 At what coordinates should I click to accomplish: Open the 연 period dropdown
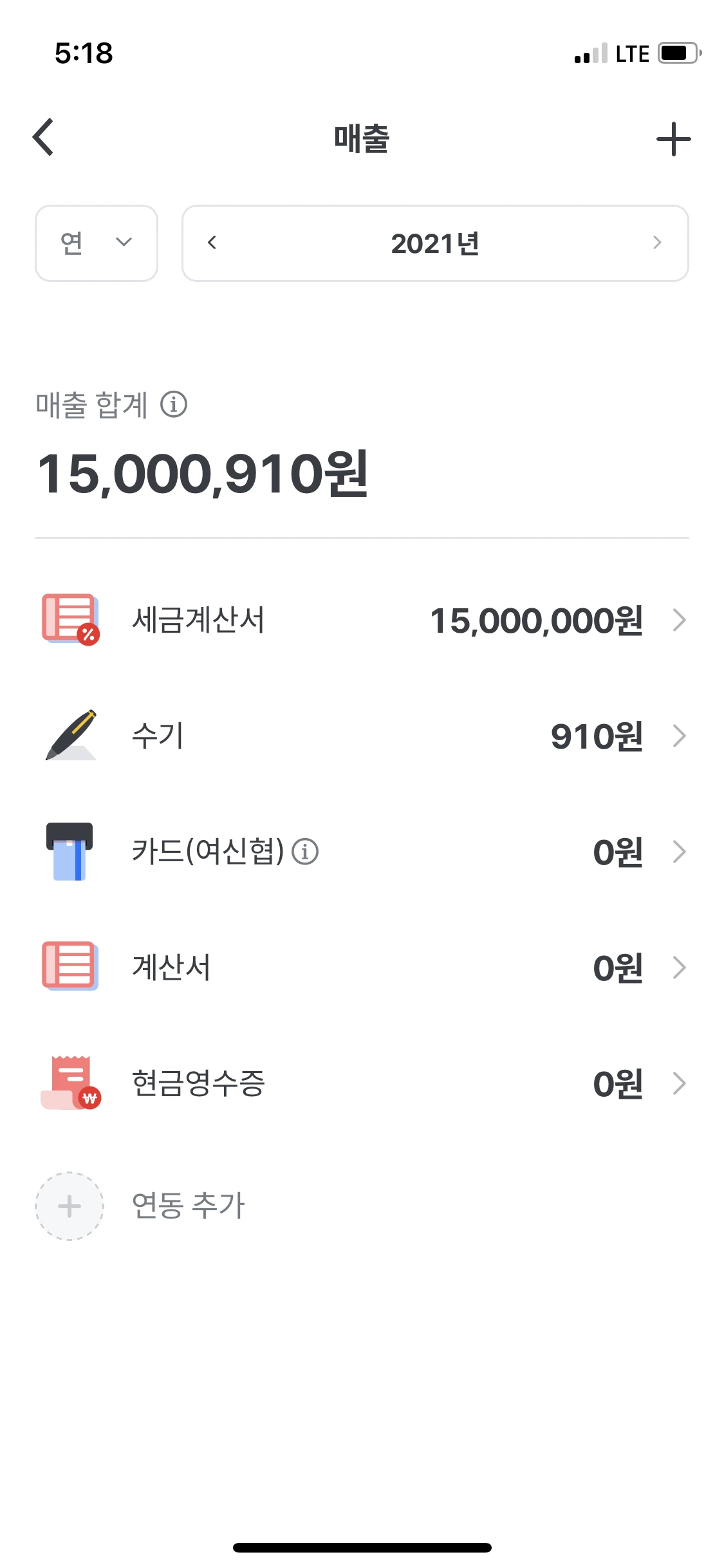[x=97, y=243]
